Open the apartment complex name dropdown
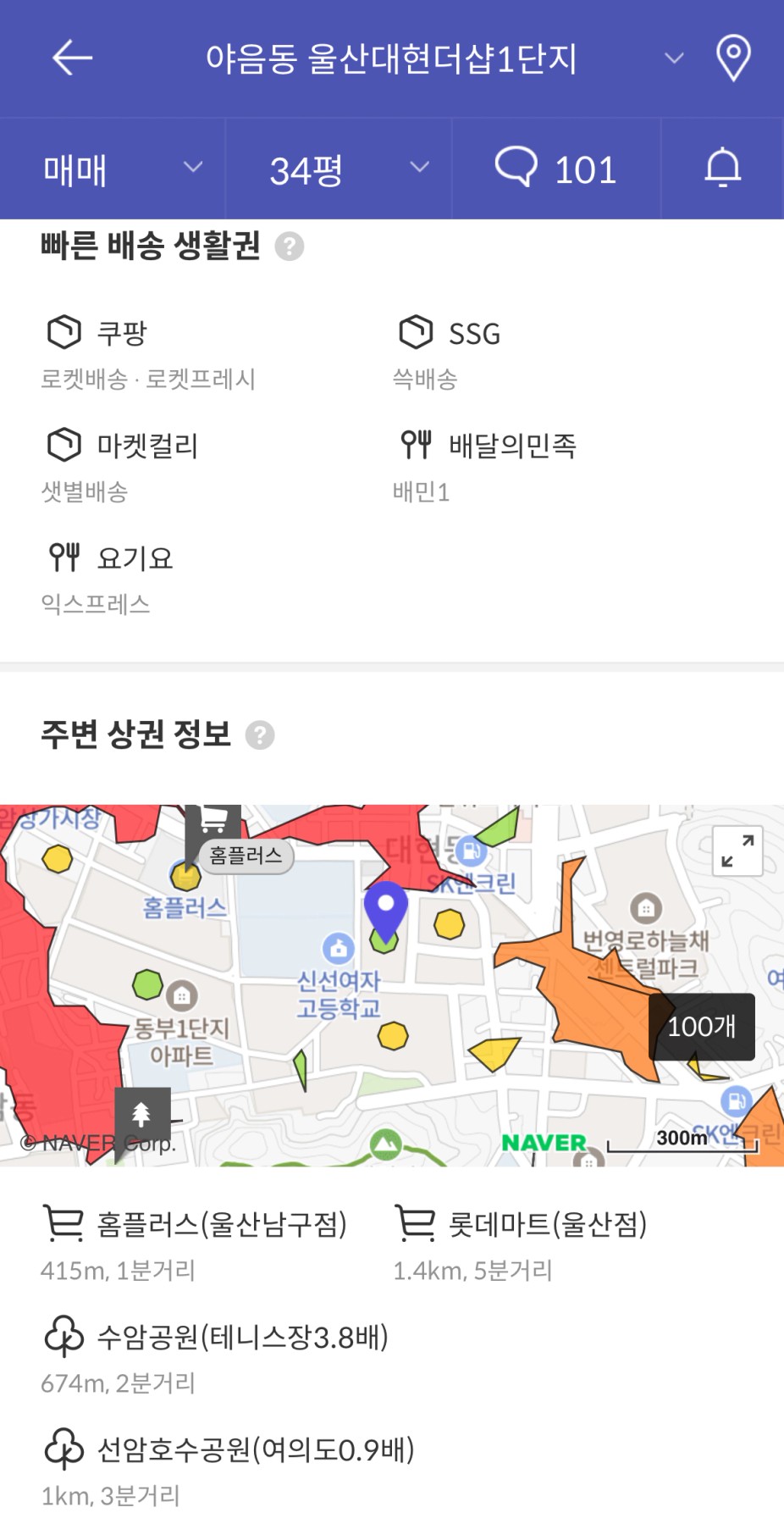The image size is (784, 1535). tap(674, 58)
